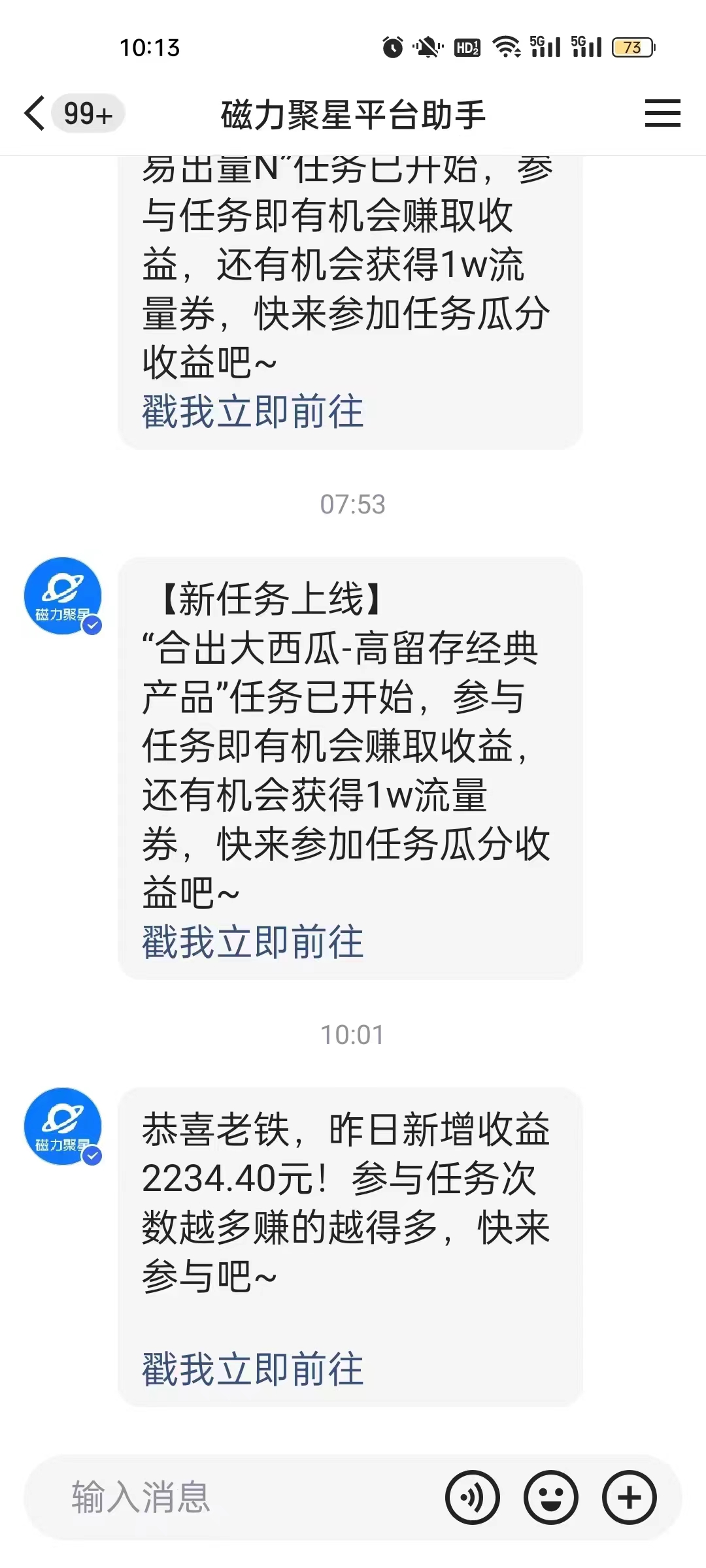The height and width of the screenshot is (1568, 706).
Task: Switch to voice message input
Action: [x=472, y=1497]
